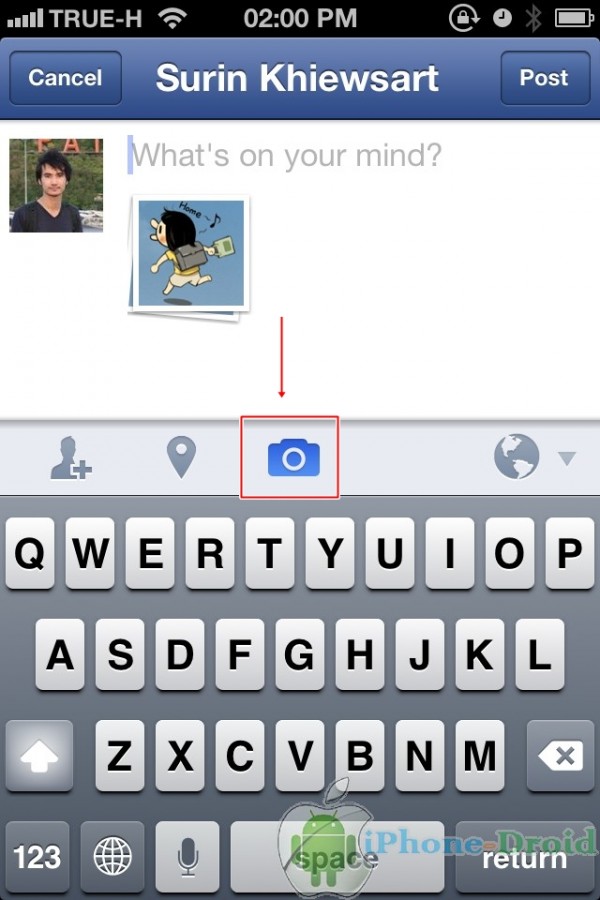The height and width of the screenshot is (900, 600).
Task: Change audience with the globe dropdown
Action: coord(534,458)
